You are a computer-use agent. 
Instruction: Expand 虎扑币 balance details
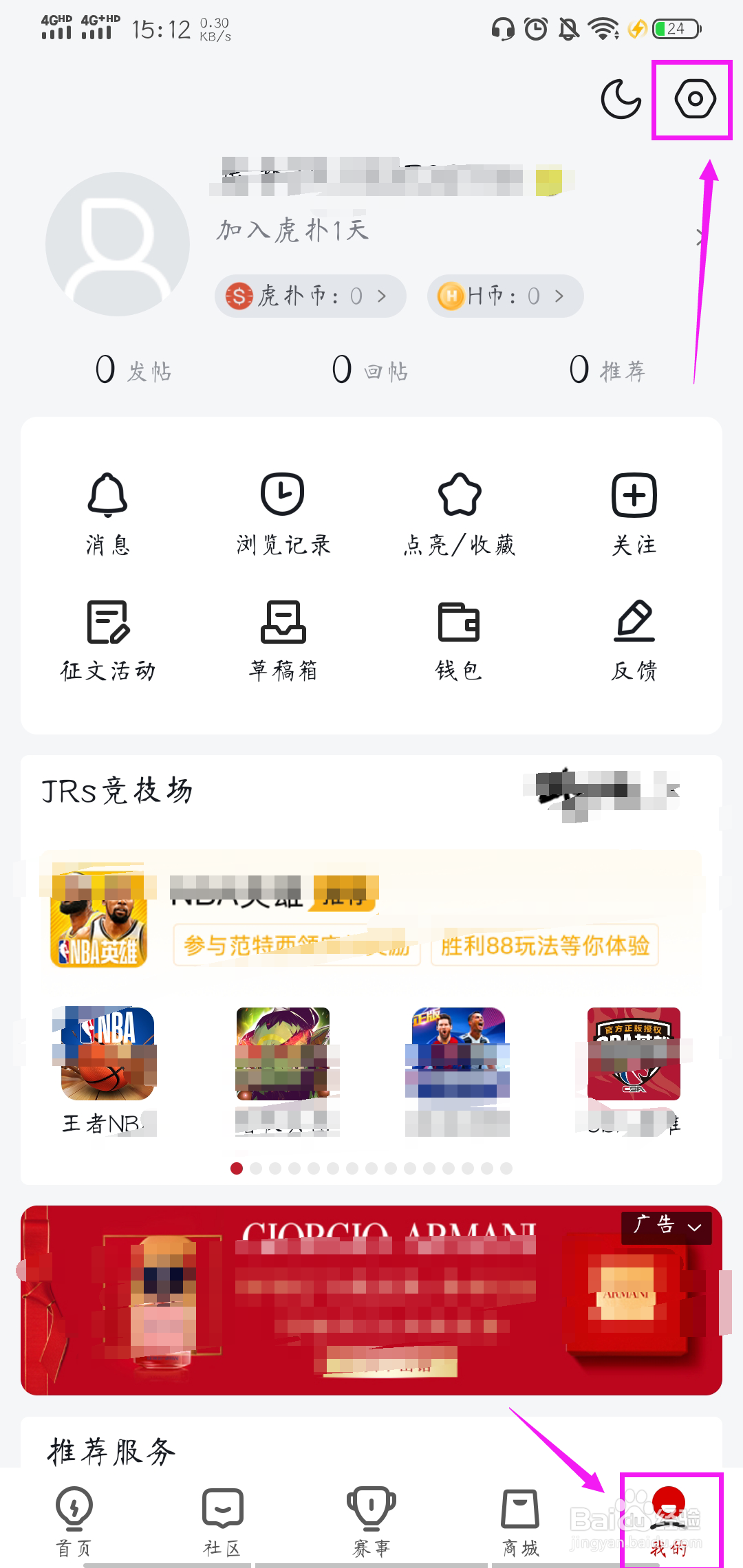[x=310, y=296]
